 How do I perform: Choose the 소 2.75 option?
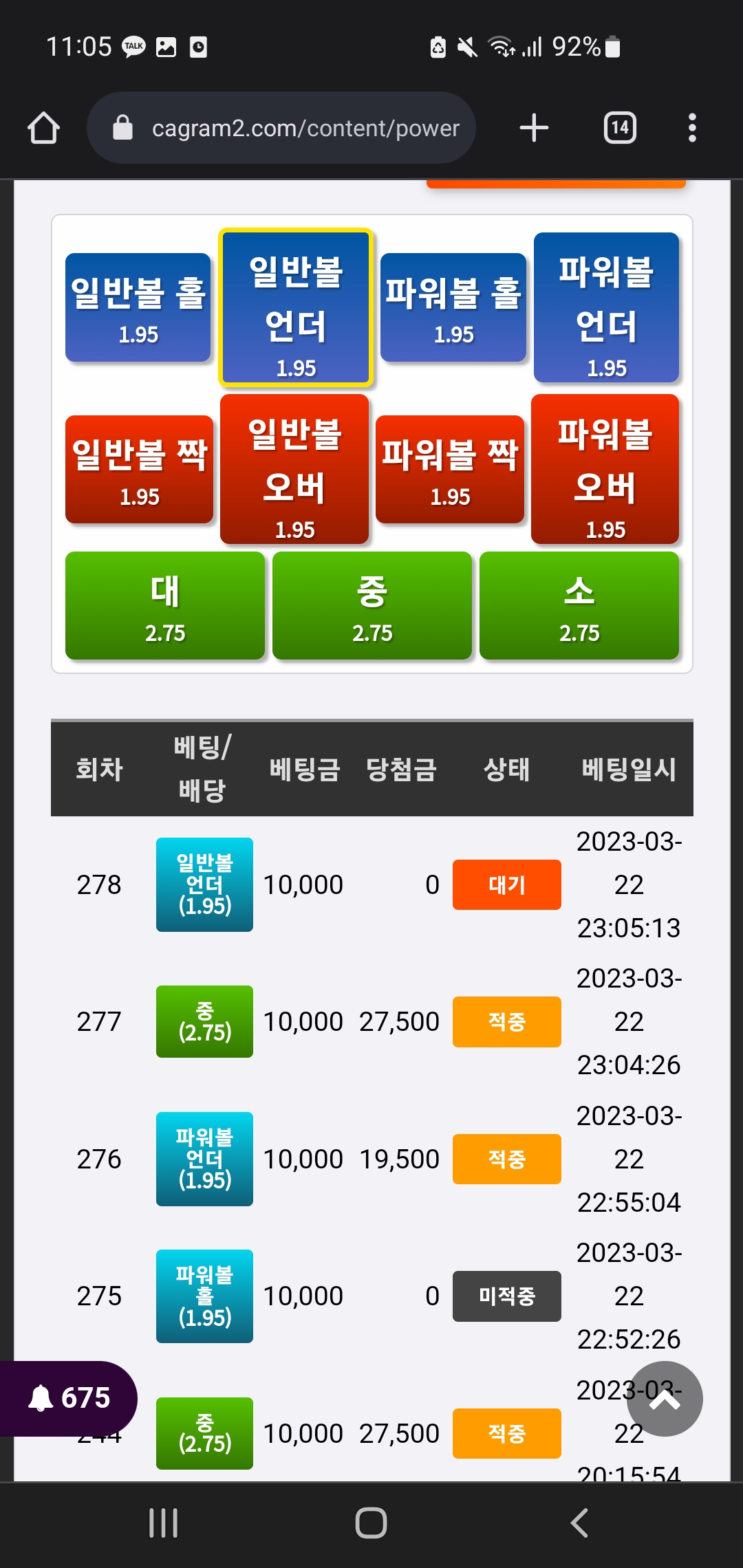(579, 606)
